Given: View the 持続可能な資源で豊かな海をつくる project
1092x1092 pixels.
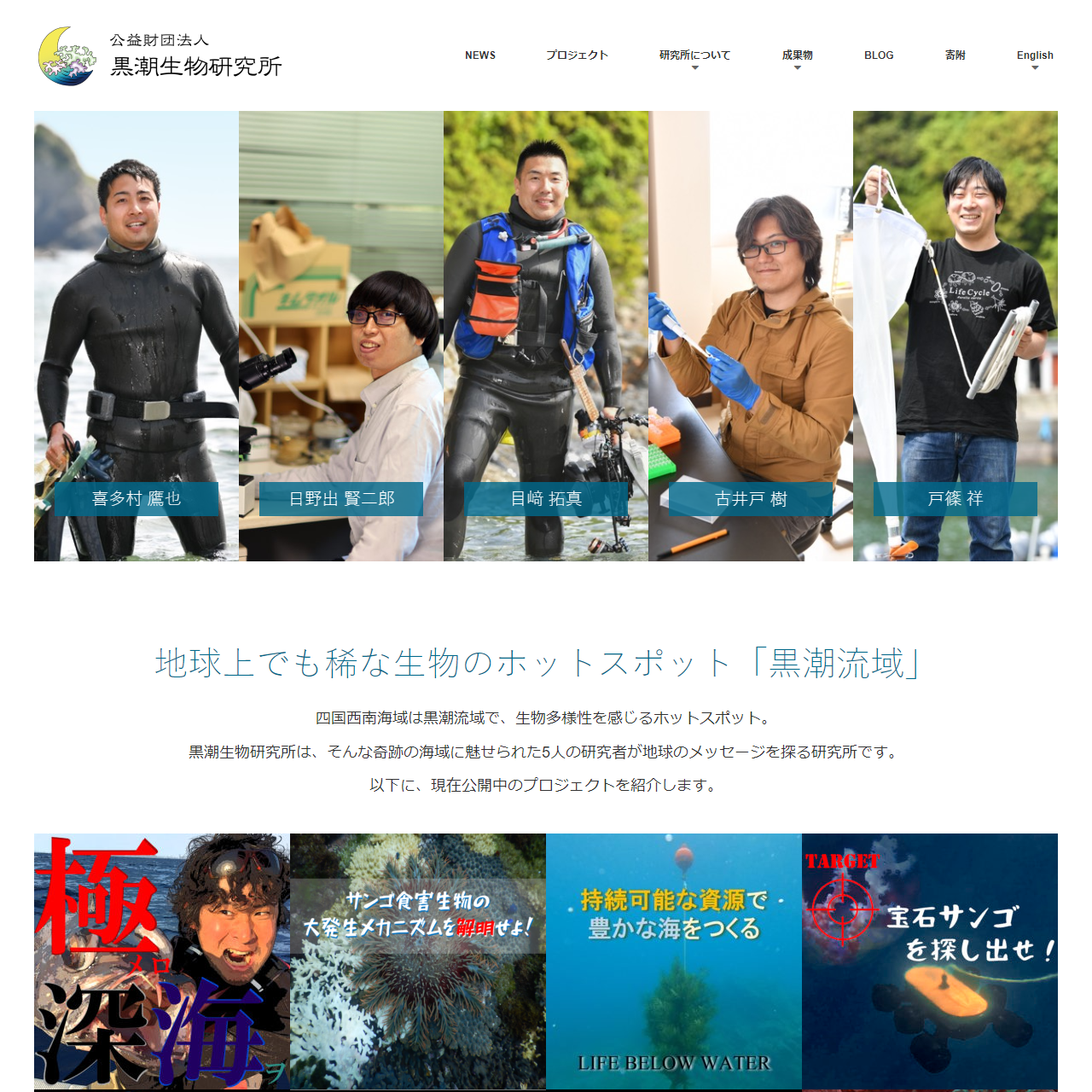Looking at the screenshot, I should pyautogui.click(x=674, y=961).
